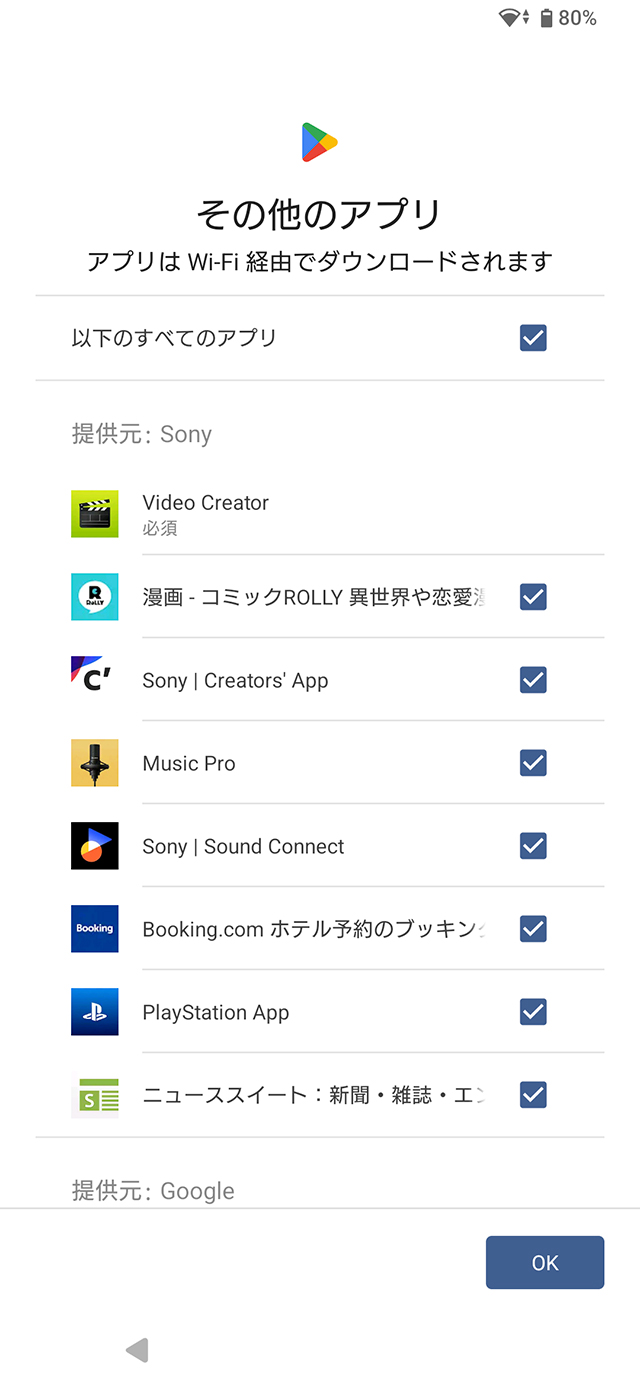Uncheck the Booking.com app
The width and height of the screenshot is (640, 1387).
pyautogui.click(x=533, y=929)
